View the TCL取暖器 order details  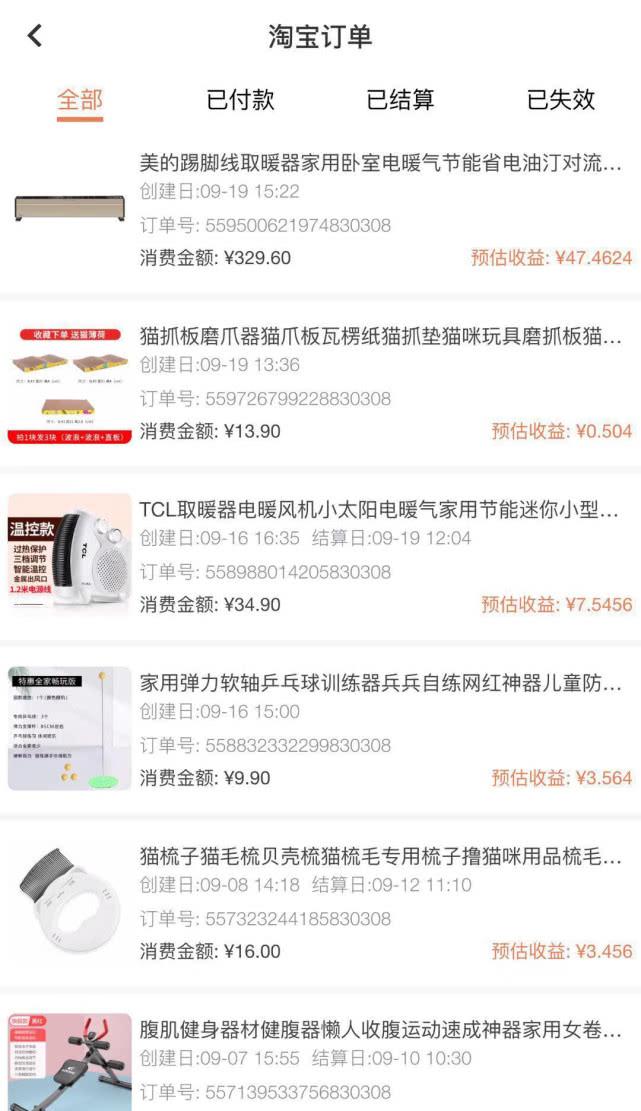coord(380,510)
